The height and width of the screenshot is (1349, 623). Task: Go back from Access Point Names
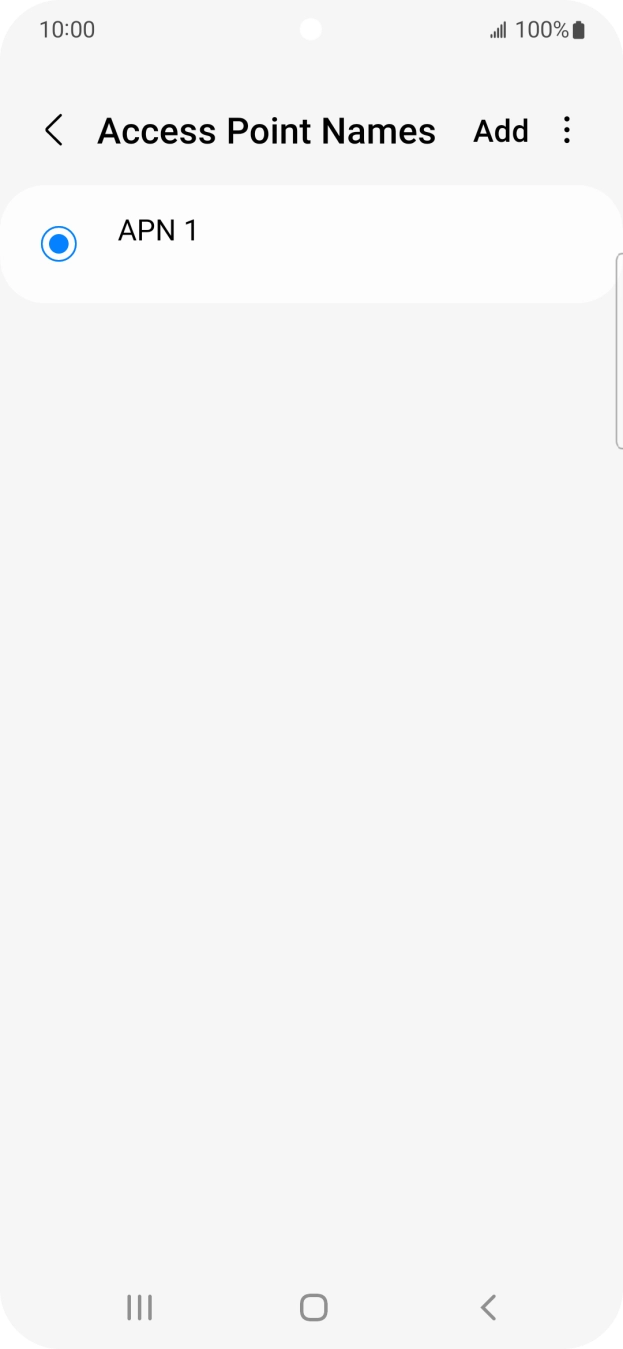coord(54,131)
